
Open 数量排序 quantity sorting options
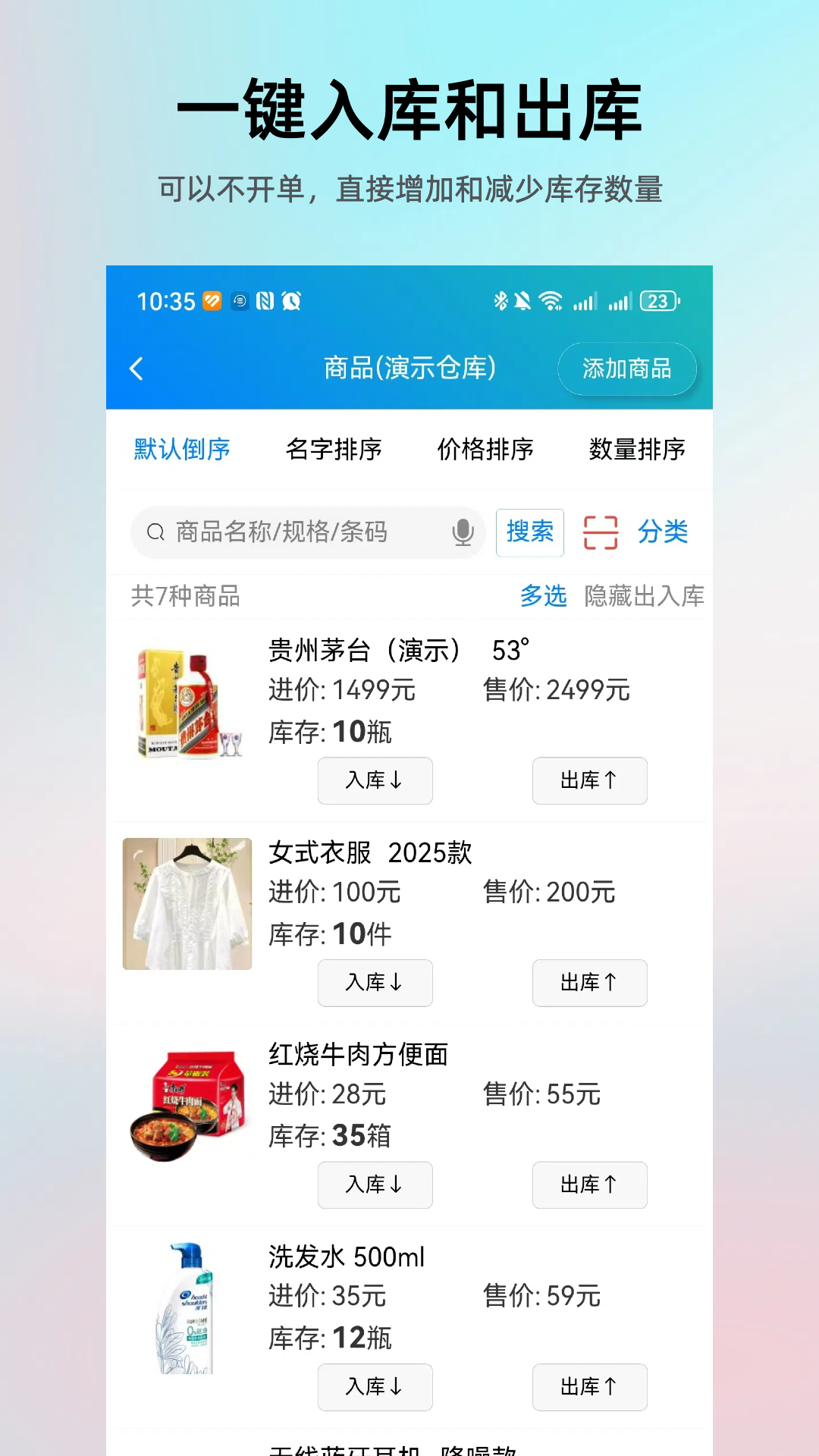(637, 449)
